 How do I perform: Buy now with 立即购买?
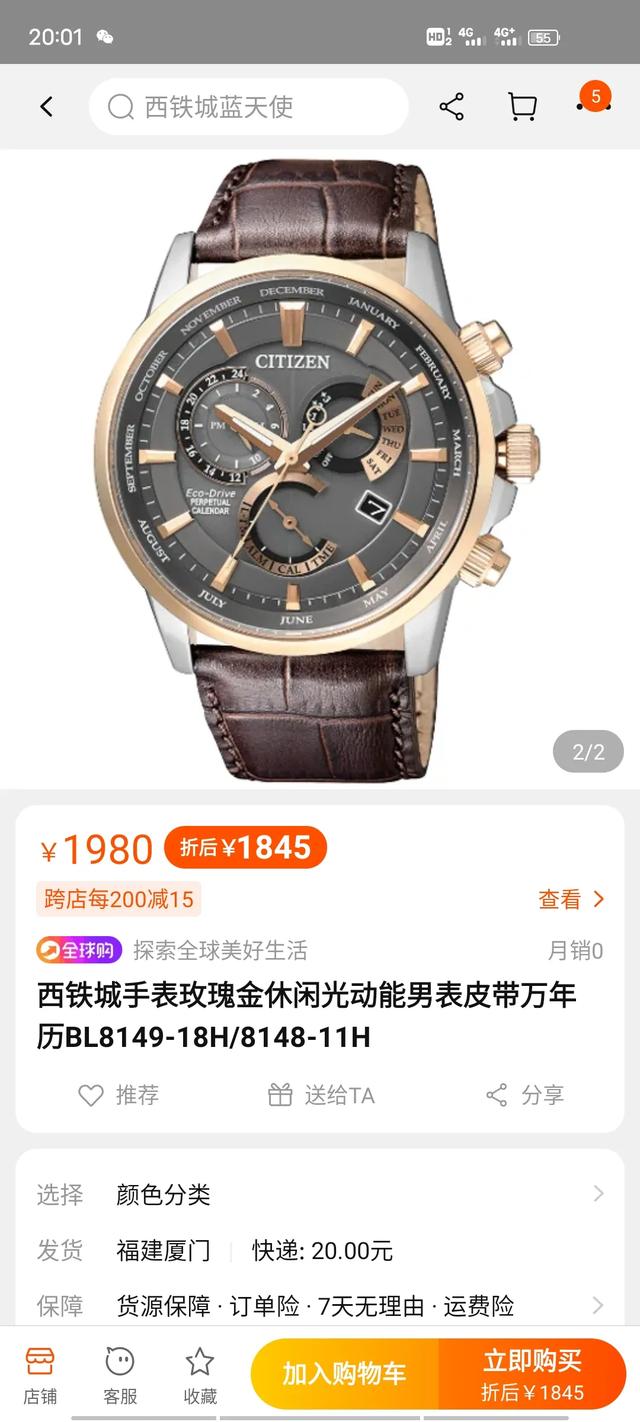532,1374
